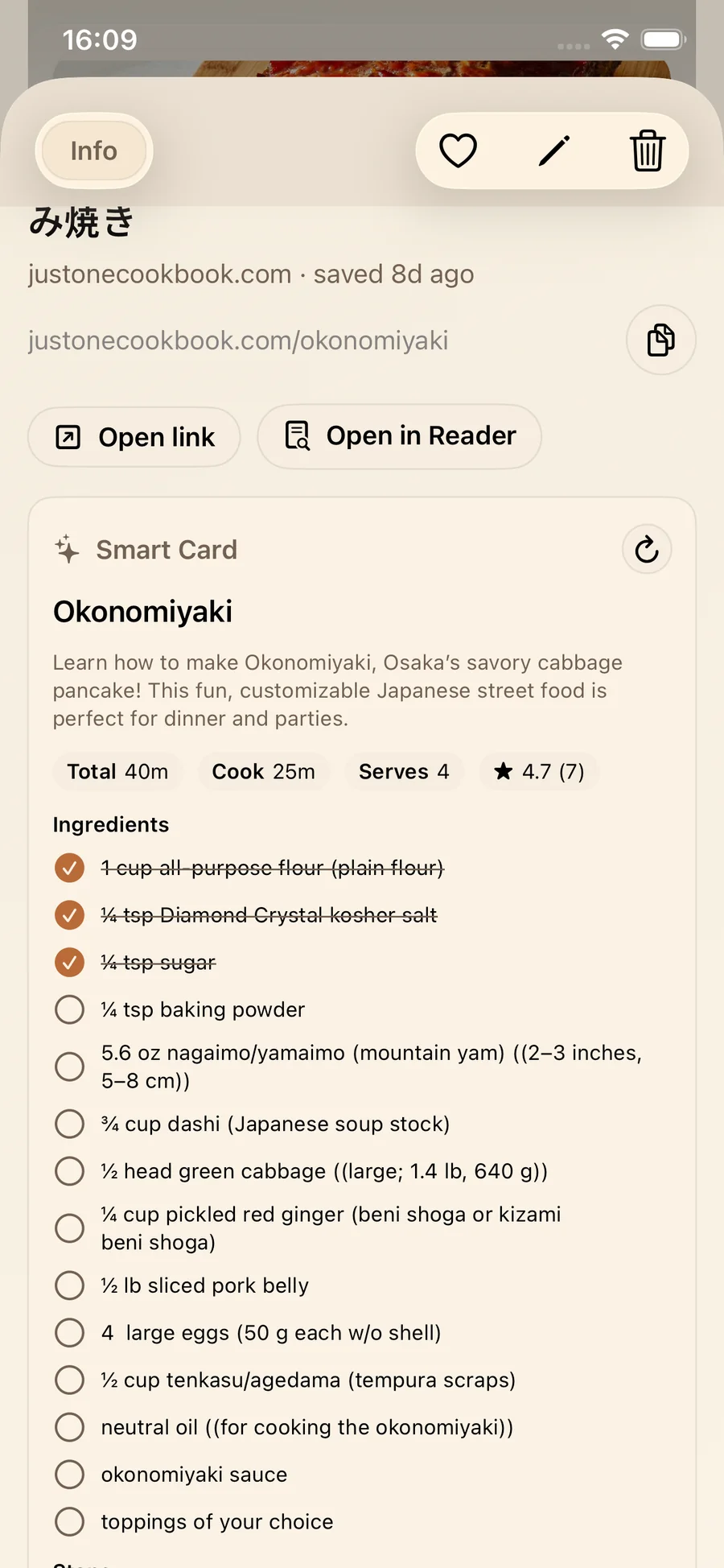Viewport: 724px width, 1568px height.
Task: Delete the saved recipe via trash icon
Action: tap(648, 151)
